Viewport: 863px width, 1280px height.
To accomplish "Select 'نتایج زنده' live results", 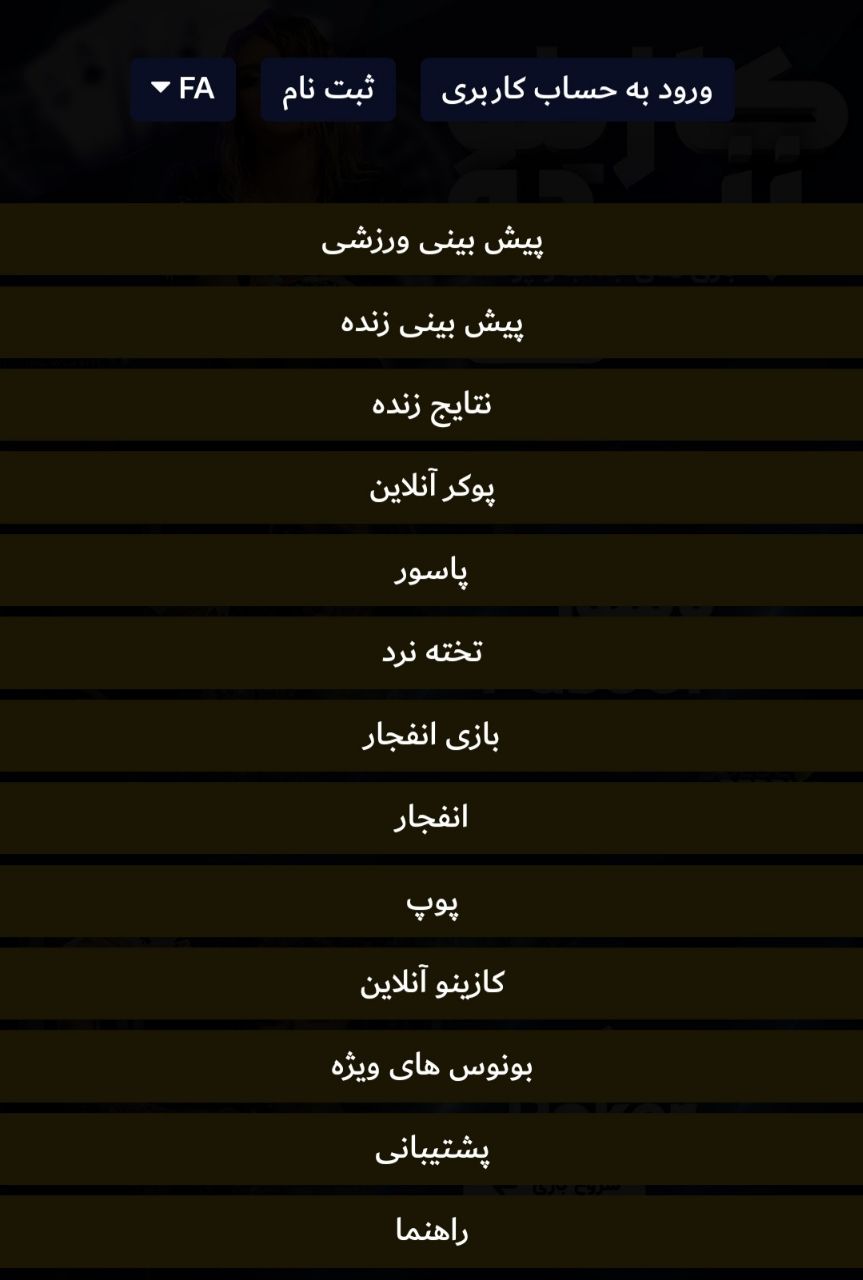I will pos(431,404).
